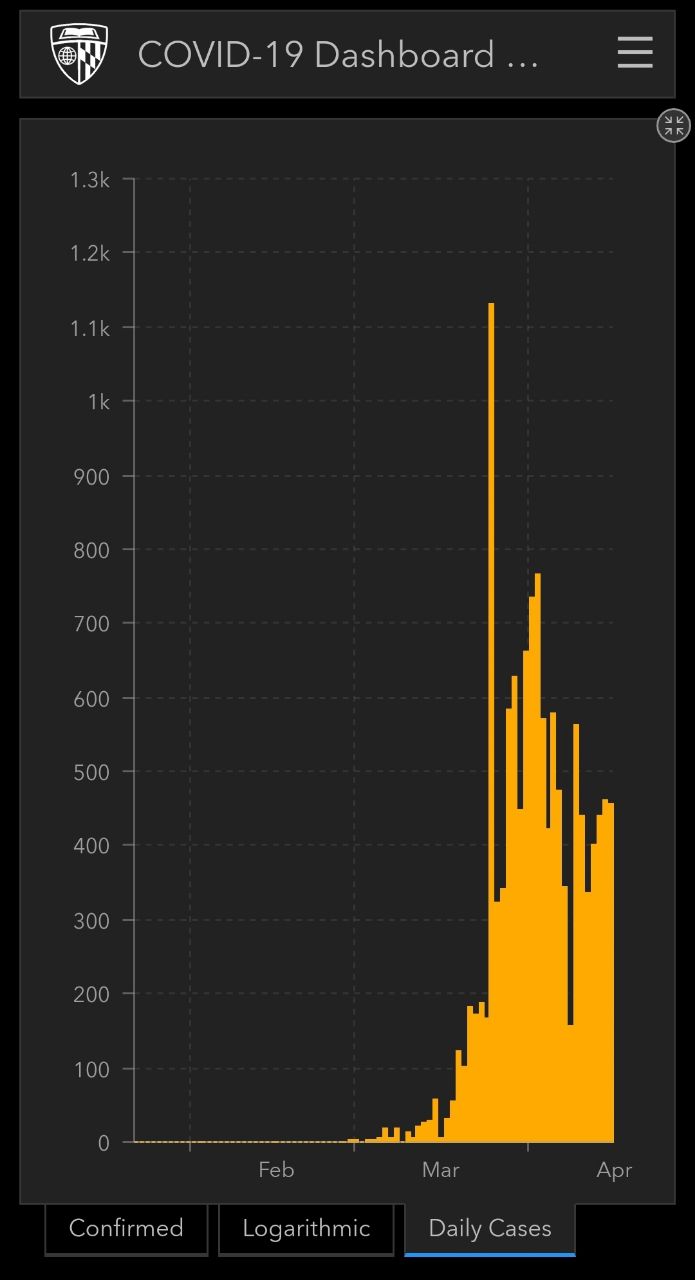
Task: Open the hamburger menu
Action: [x=635, y=52]
